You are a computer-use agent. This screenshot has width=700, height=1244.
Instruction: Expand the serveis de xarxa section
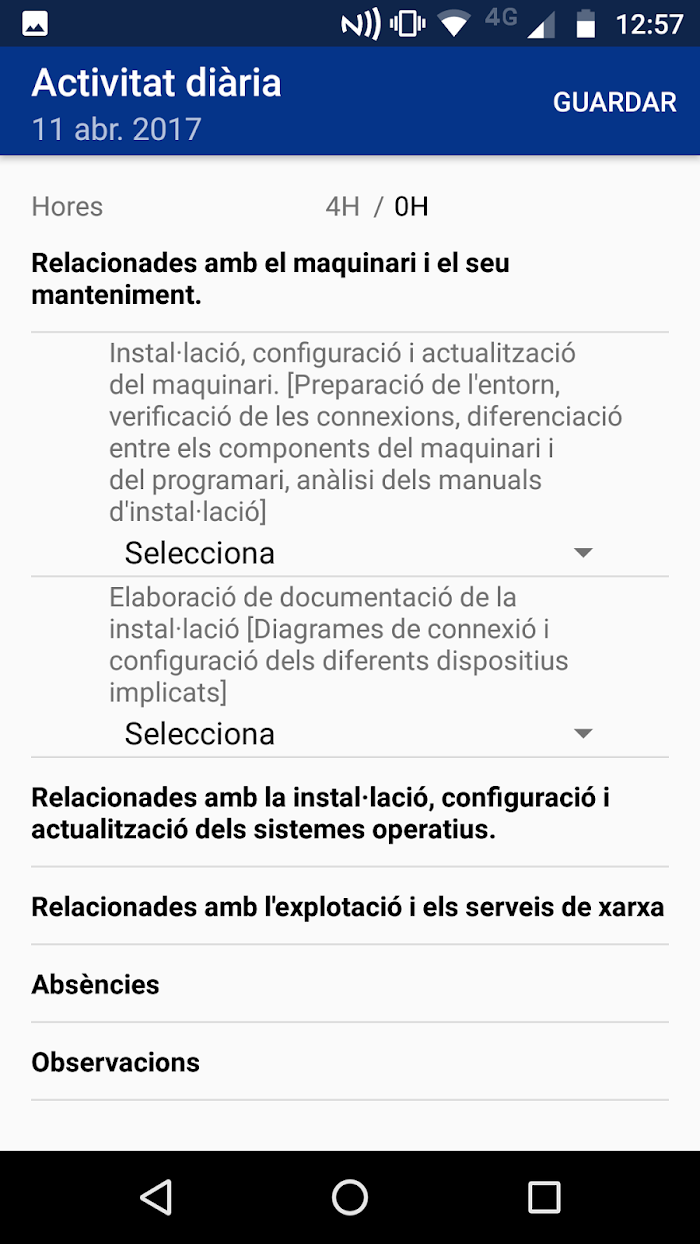(350, 907)
